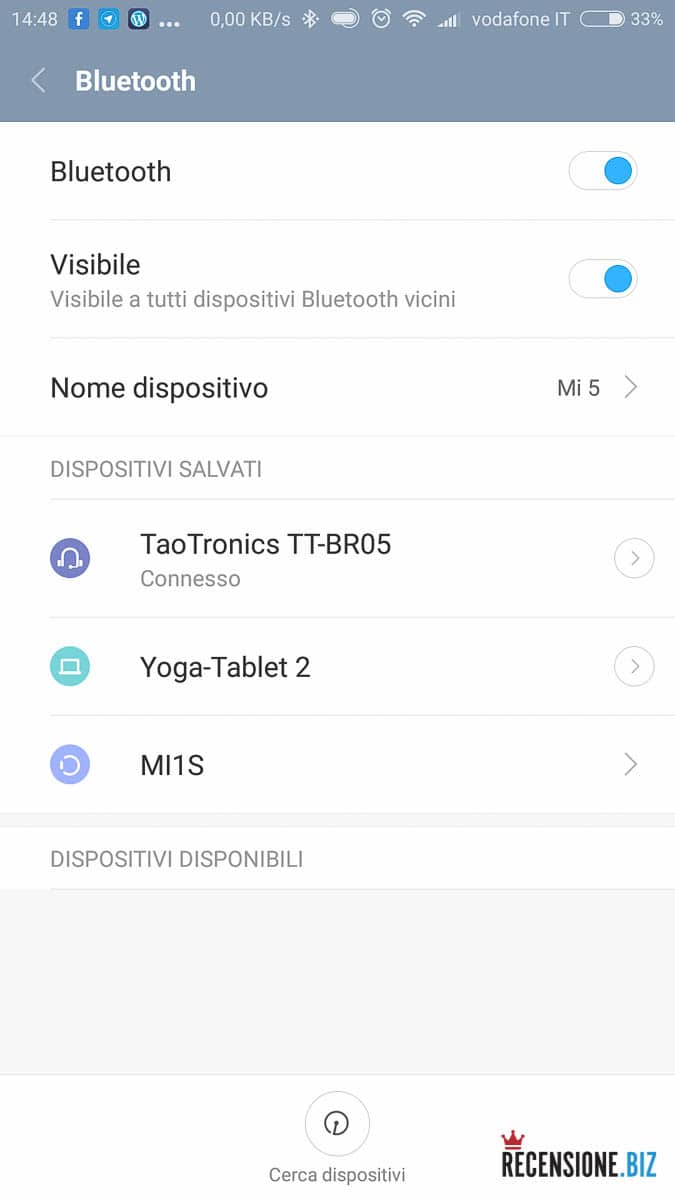Open Nome dispositivo setting
675x1200 pixels.
point(337,388)
